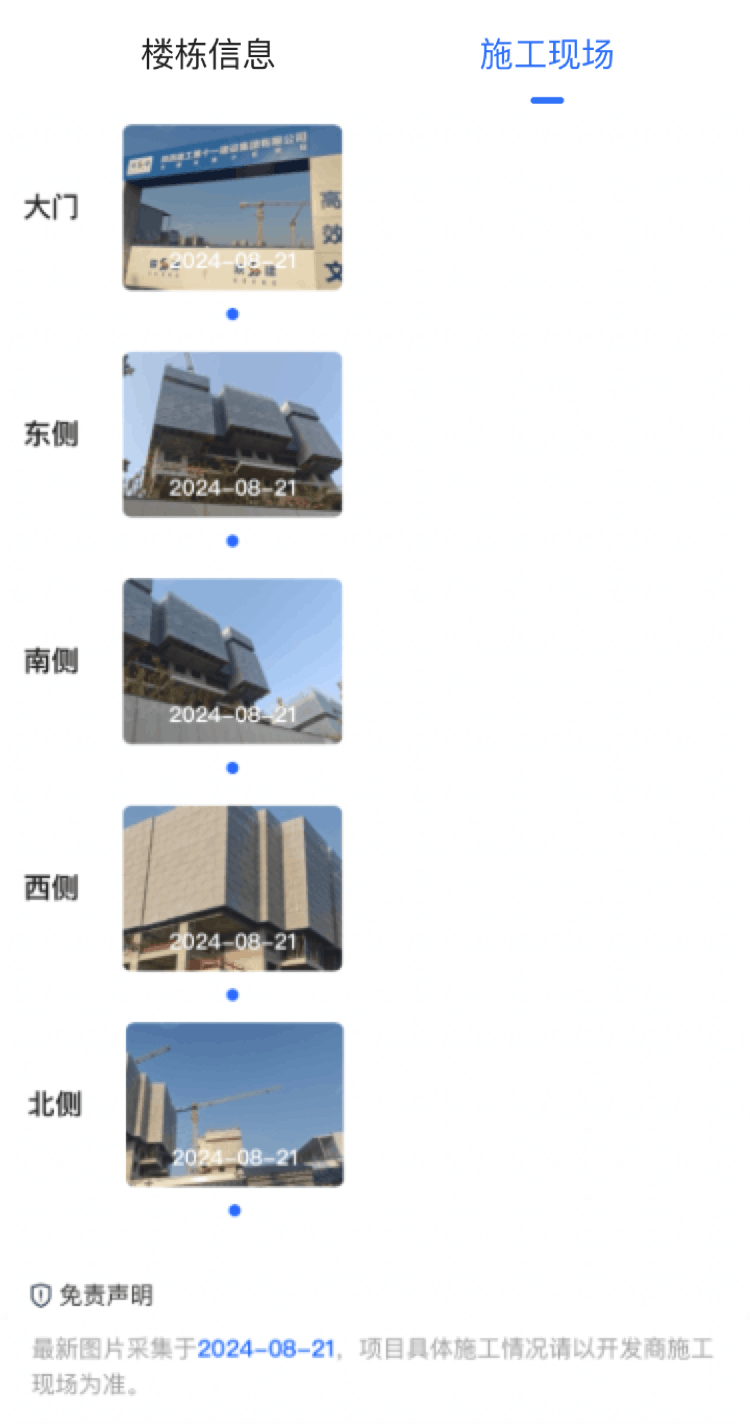View the 东侧 site photo
The width and height of the screenshot is (750, 1424).
pos(232,434)
